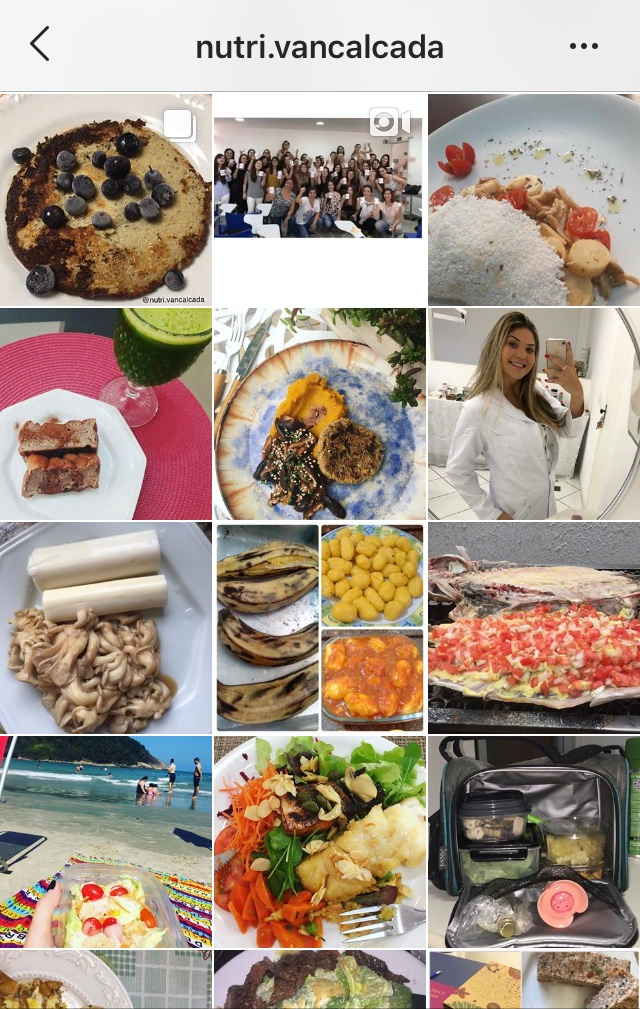Image resolution: width=640 pixels, height=1009 pixels.
Task: Open the grilled fish with tomatoes post
Action: [534, 628]
